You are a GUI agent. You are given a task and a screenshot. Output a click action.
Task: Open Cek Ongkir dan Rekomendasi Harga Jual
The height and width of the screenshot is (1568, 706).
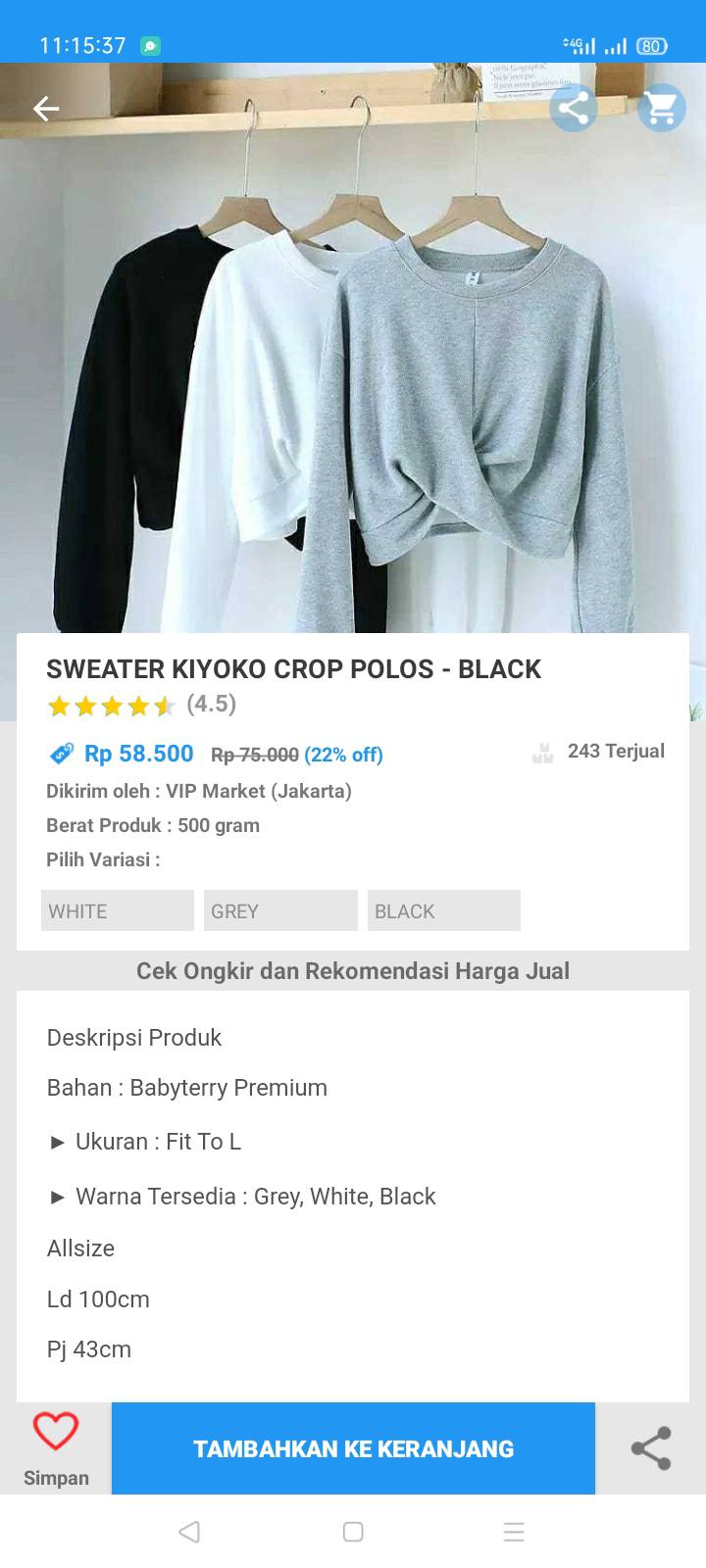[353, 971]
